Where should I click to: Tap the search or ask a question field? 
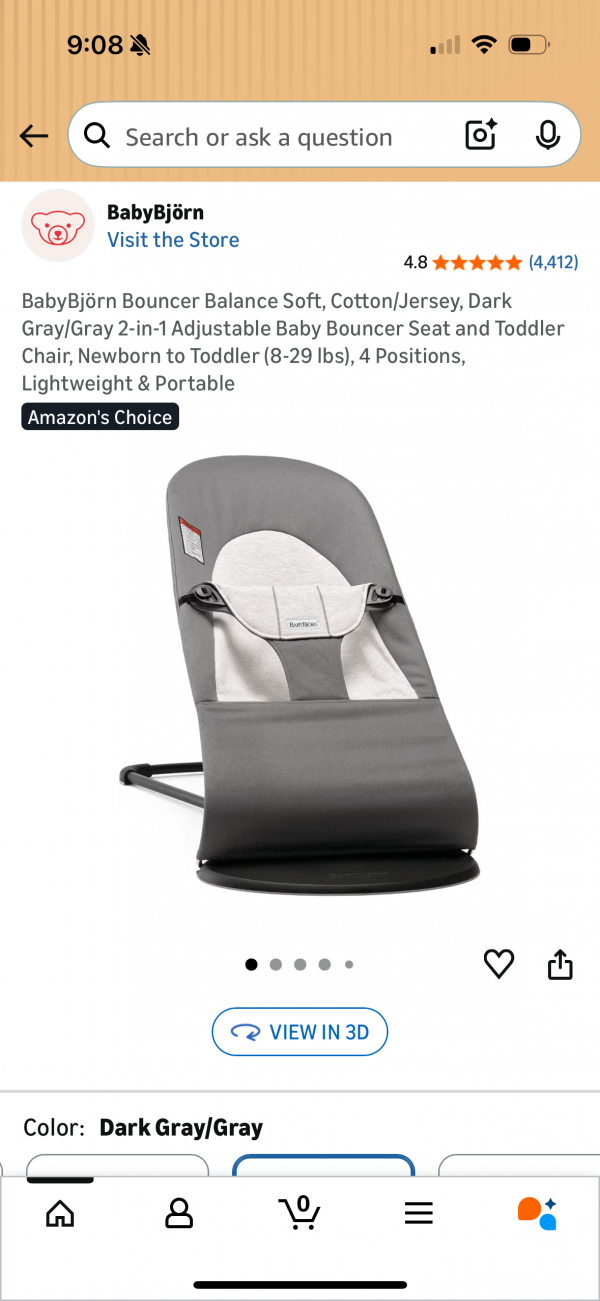(270, 137)
